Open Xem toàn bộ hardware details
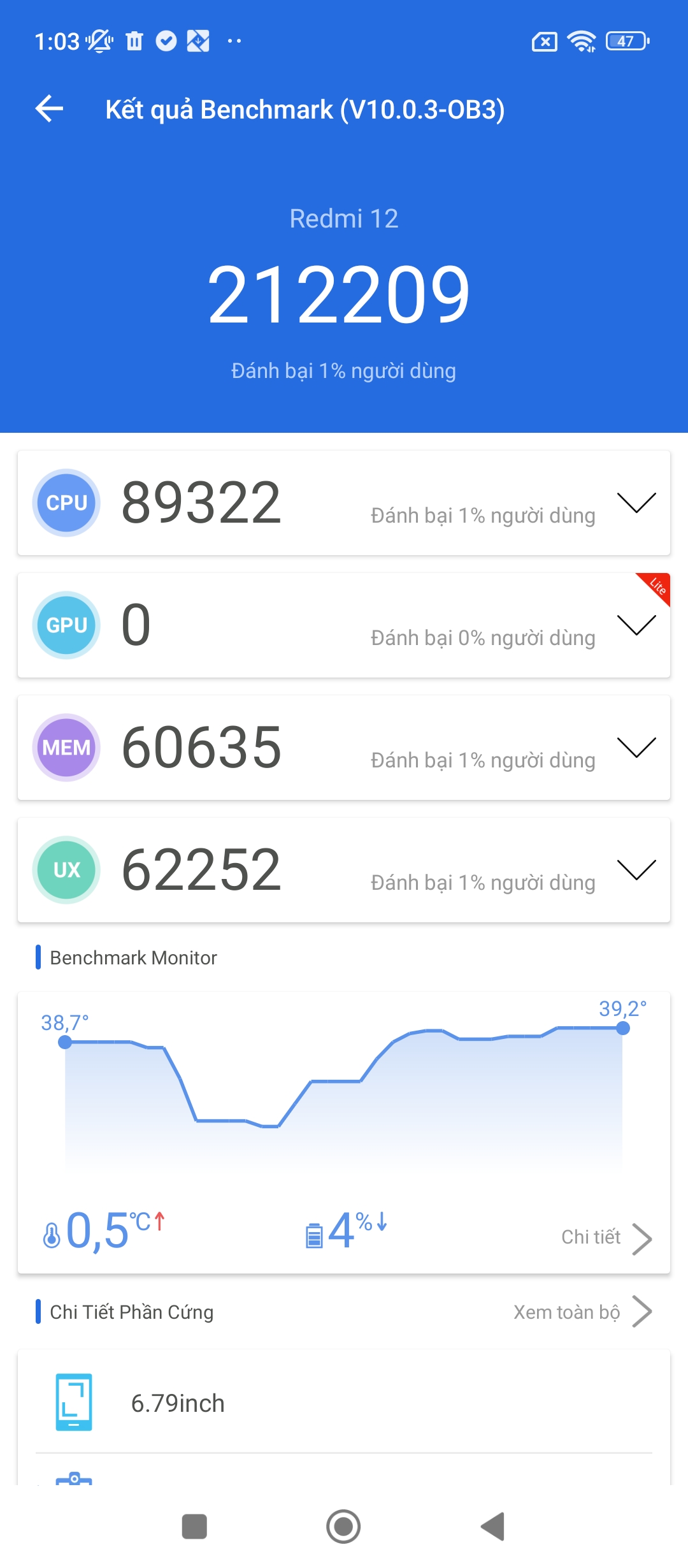The image size is (688, 1568). click(x=582, y=1312)
